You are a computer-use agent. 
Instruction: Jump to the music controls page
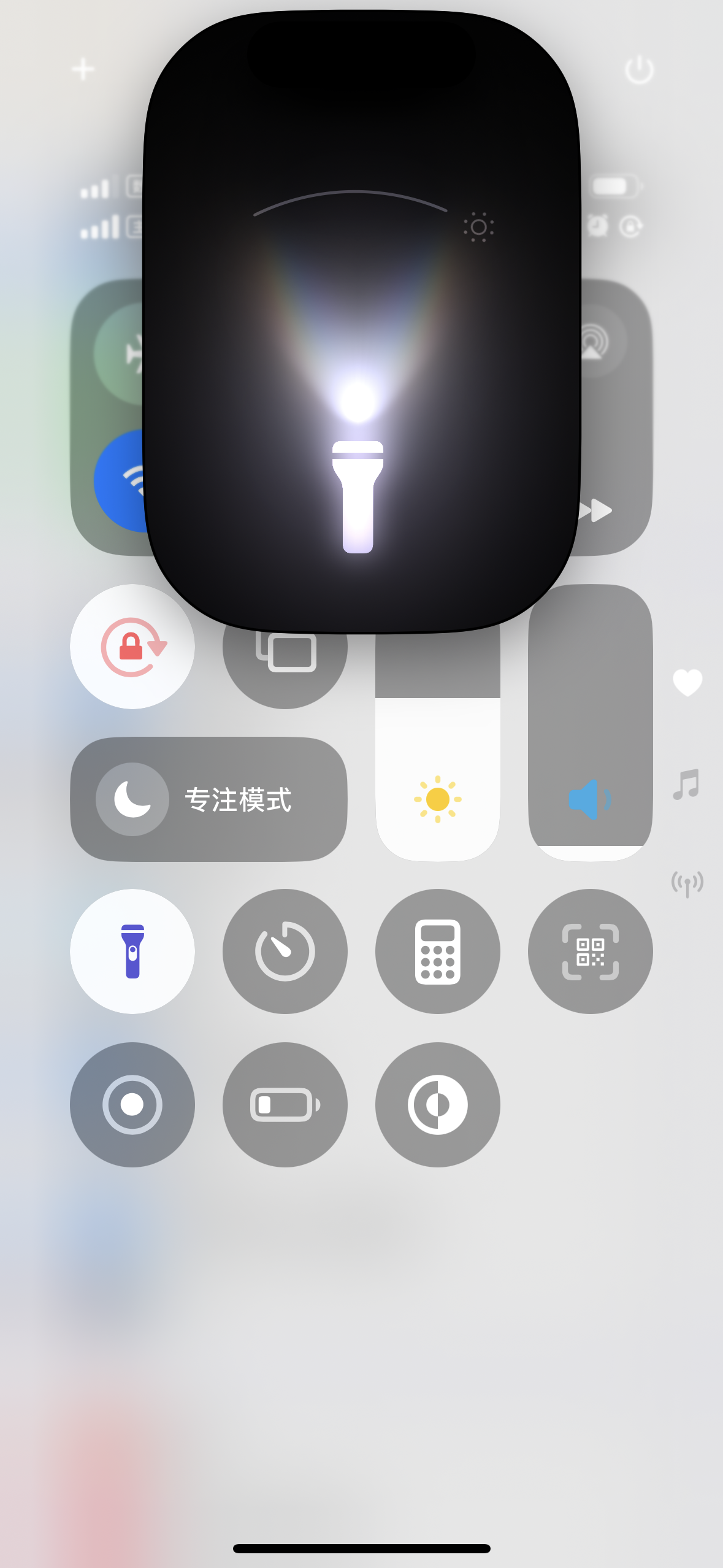(686, 784)
